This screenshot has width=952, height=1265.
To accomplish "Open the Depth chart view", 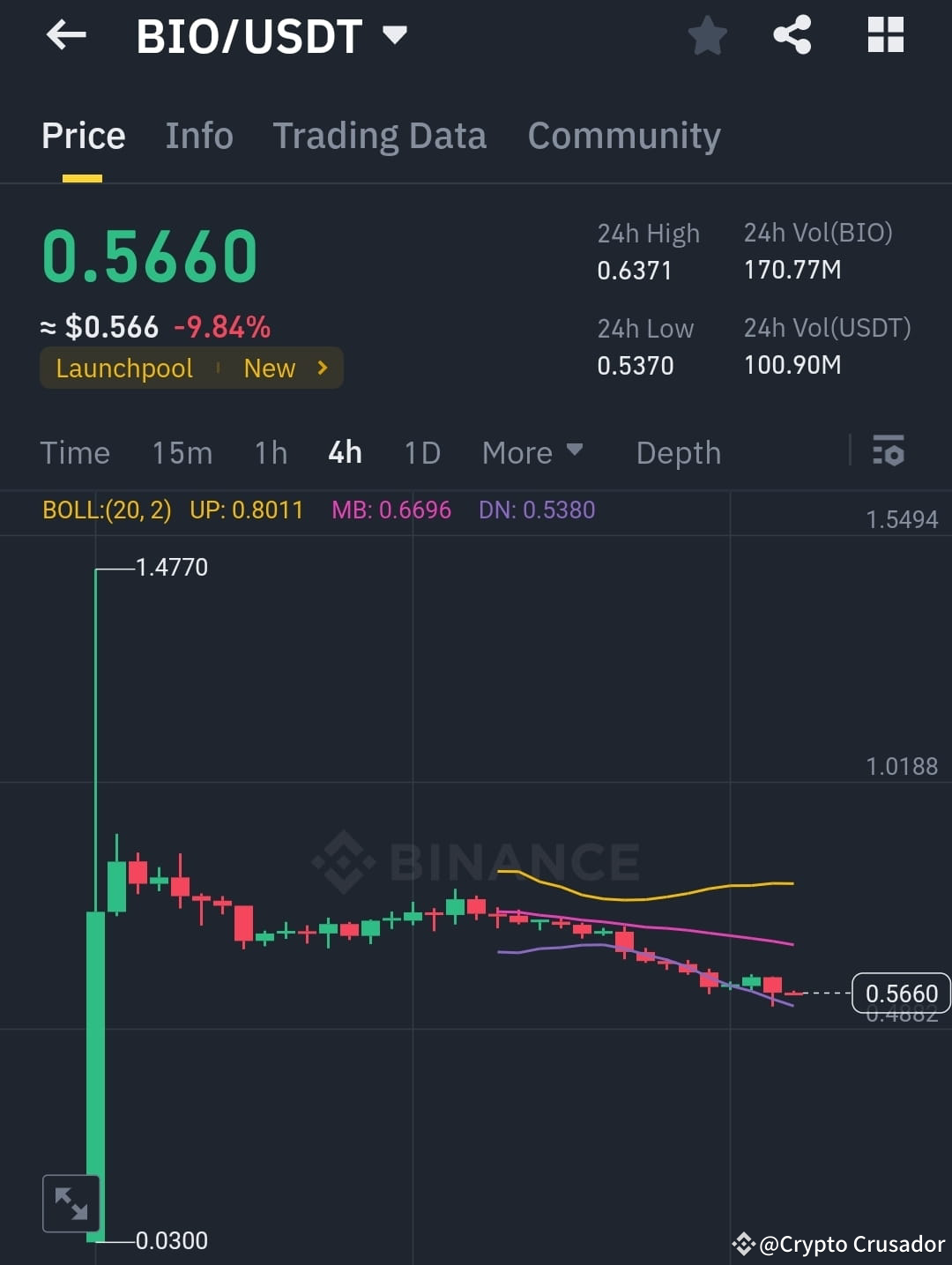I will click(678, 452).
